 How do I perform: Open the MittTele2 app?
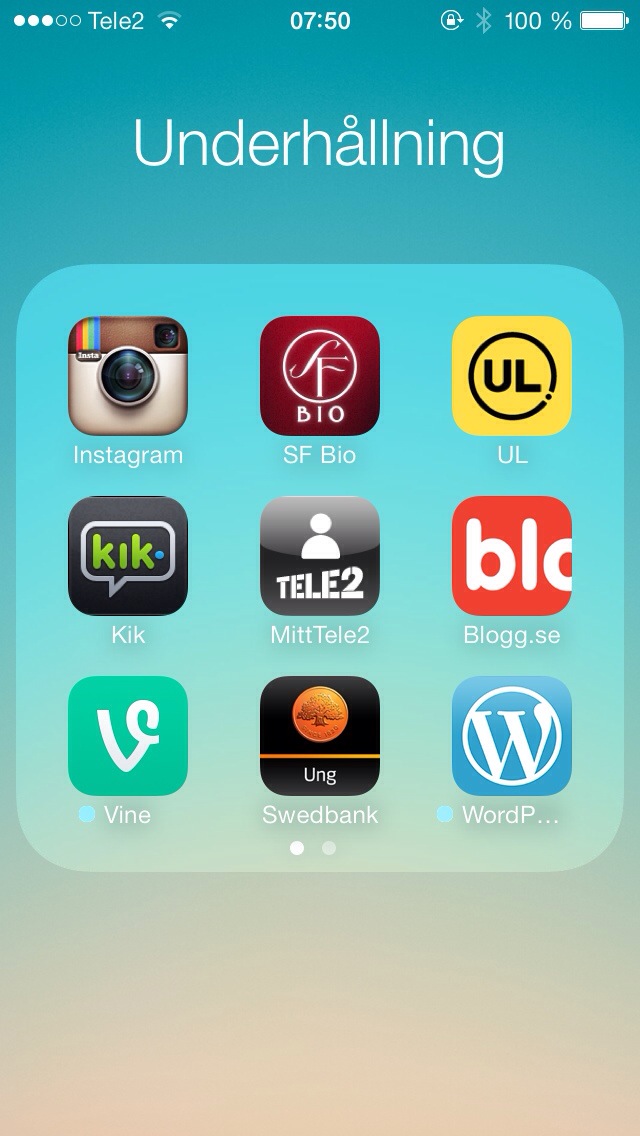[x=320, y=556]
